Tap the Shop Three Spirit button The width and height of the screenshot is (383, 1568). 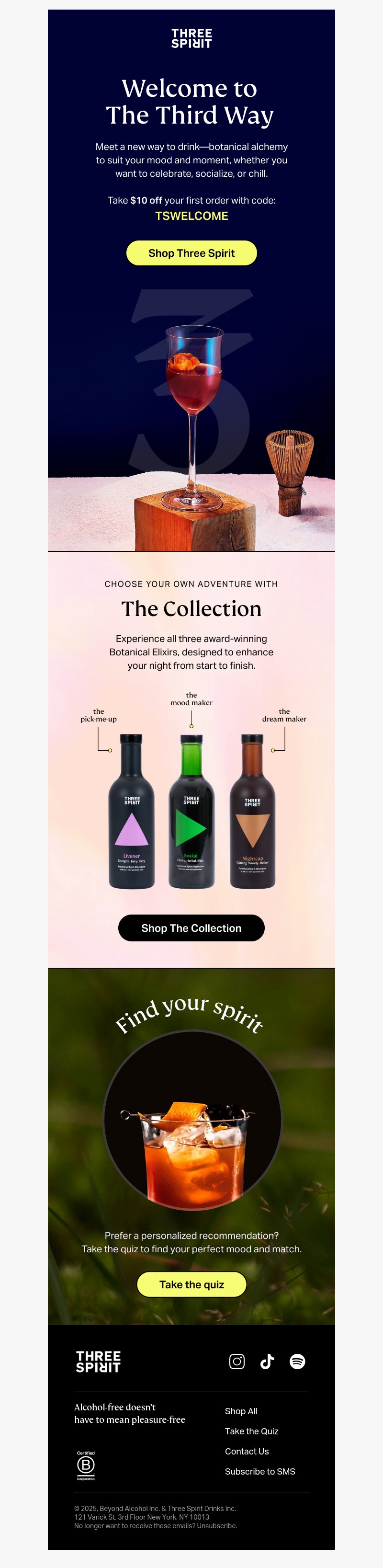(x=191, y=253)
